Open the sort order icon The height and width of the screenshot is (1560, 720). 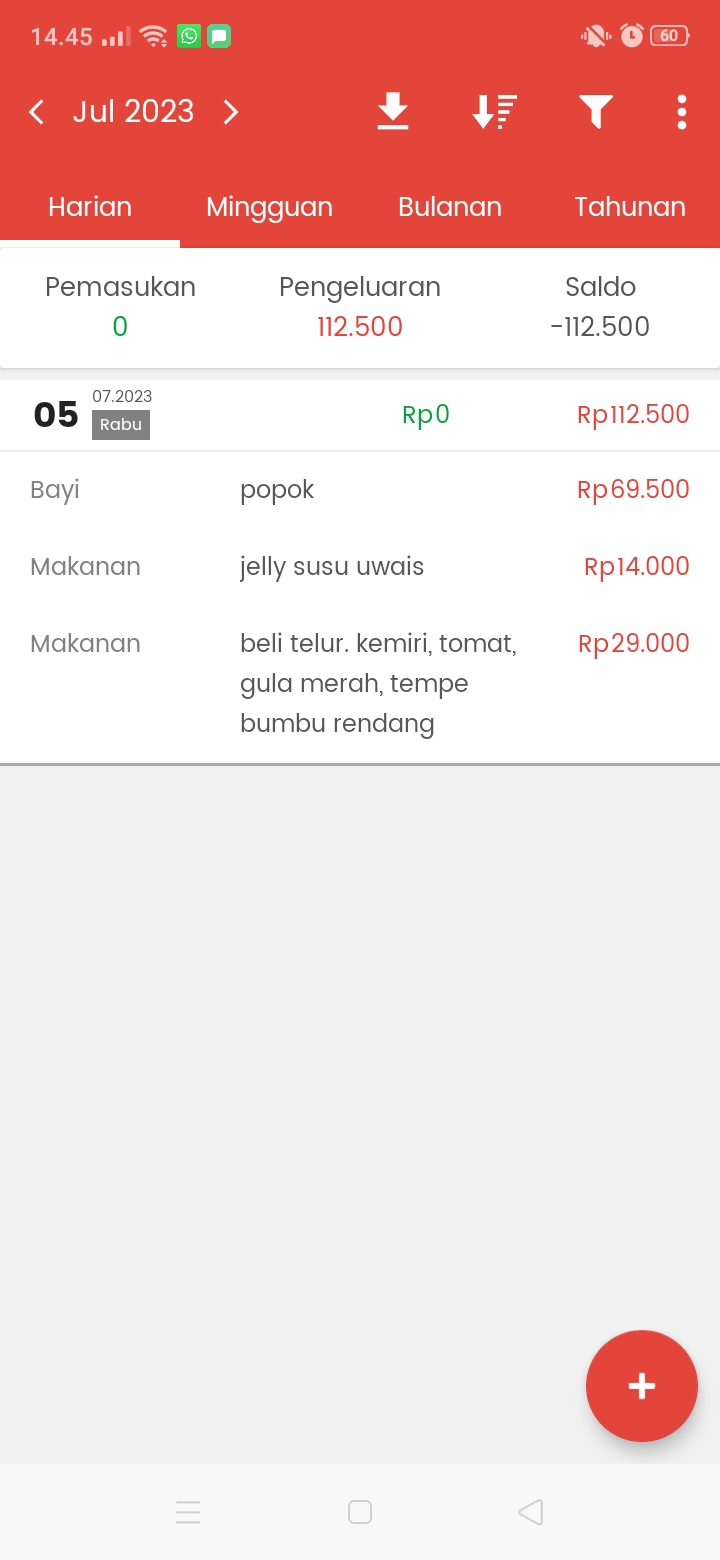click(494, 112)
